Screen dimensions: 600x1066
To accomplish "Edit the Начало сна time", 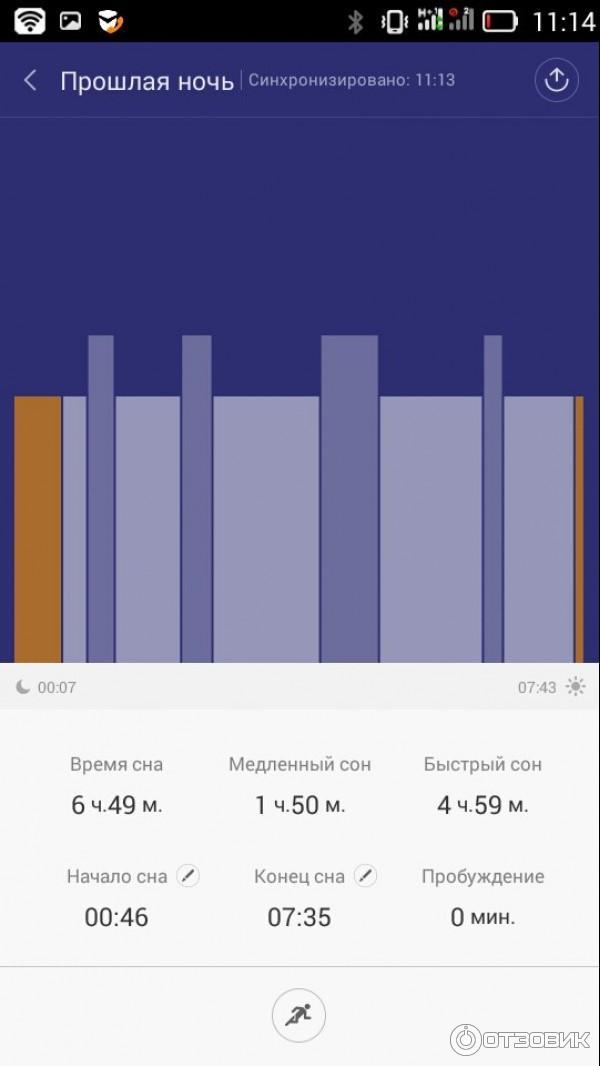I will pyautogui.click(x=188, y=876).
